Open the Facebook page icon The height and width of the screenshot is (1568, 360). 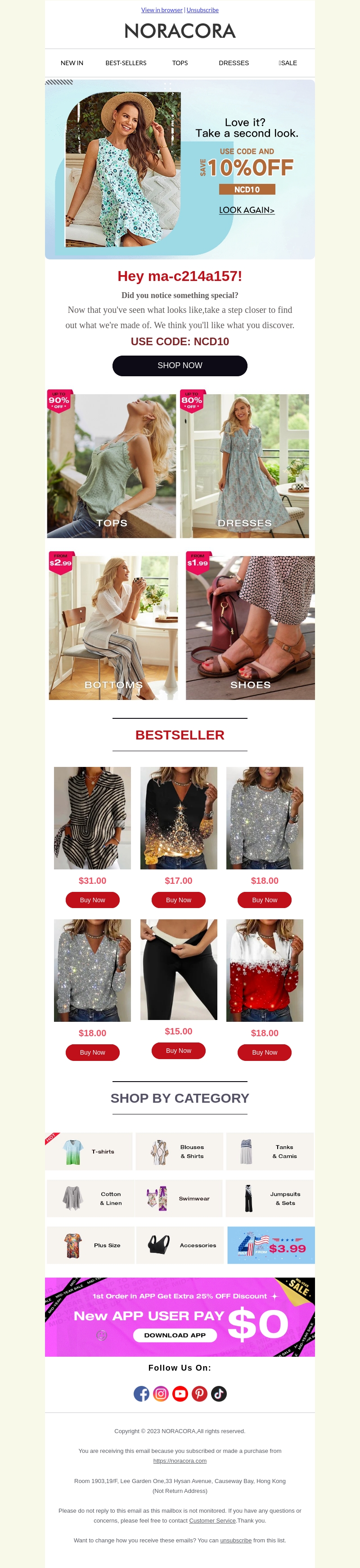141,1393
